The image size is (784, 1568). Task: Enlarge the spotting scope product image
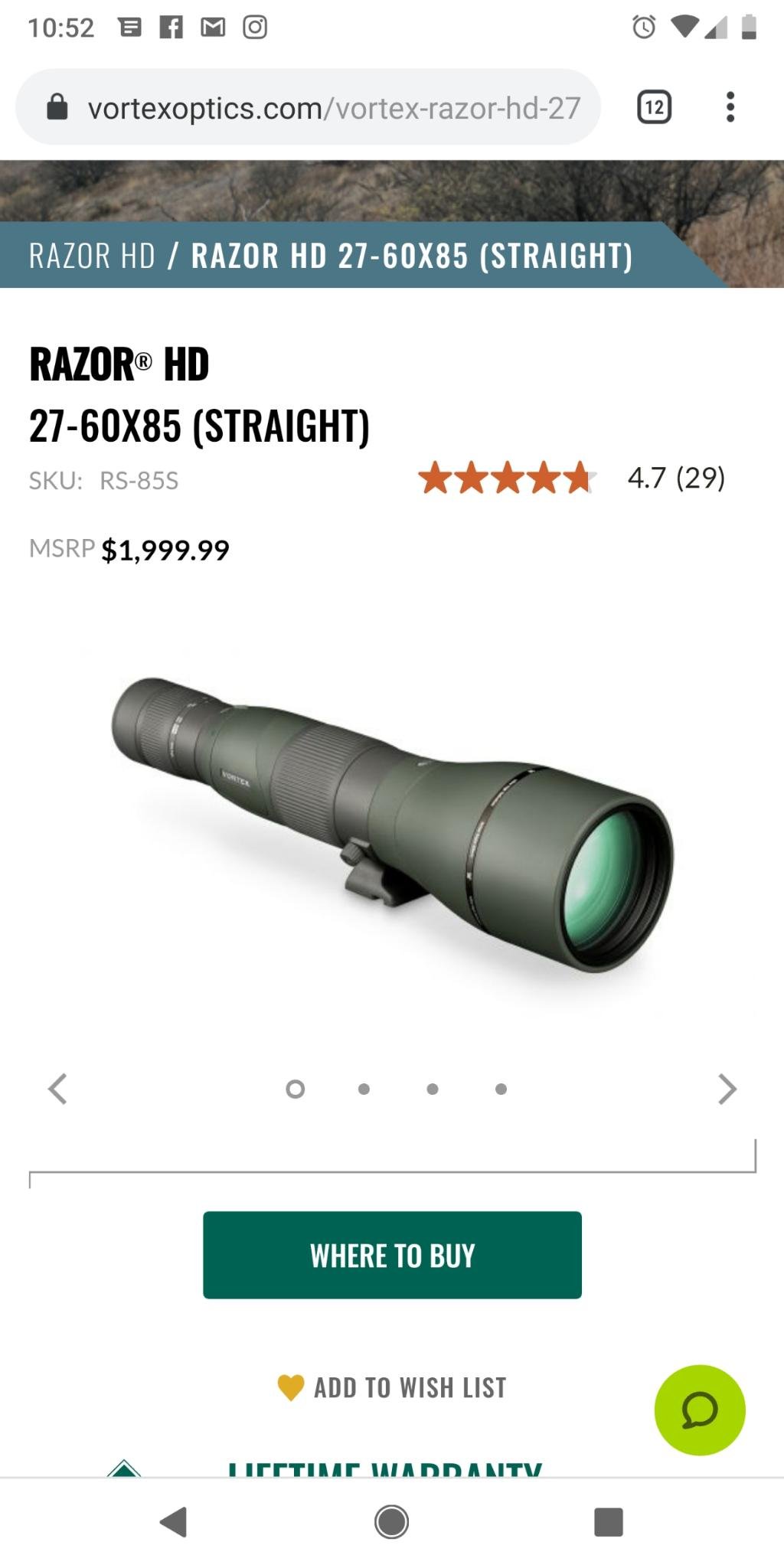tap(392, 825)
